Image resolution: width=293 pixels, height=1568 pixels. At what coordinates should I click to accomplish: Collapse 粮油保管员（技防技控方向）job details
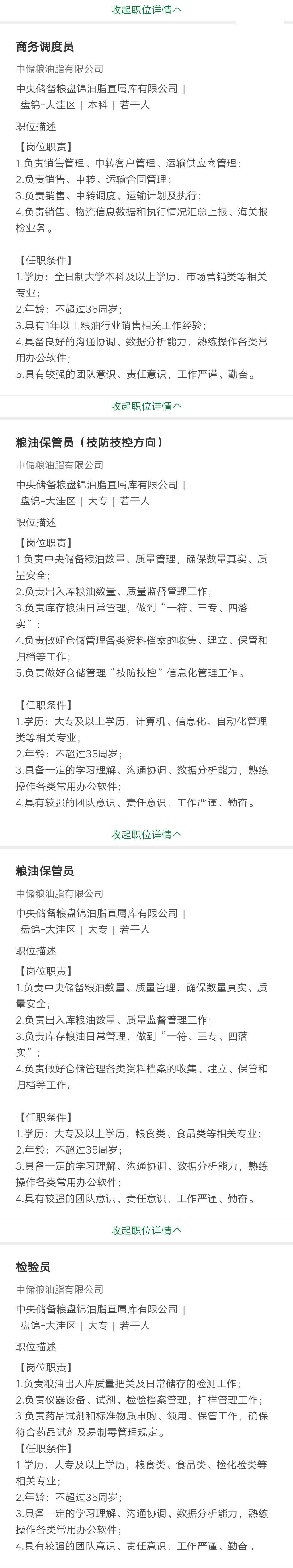click(146, 835)
